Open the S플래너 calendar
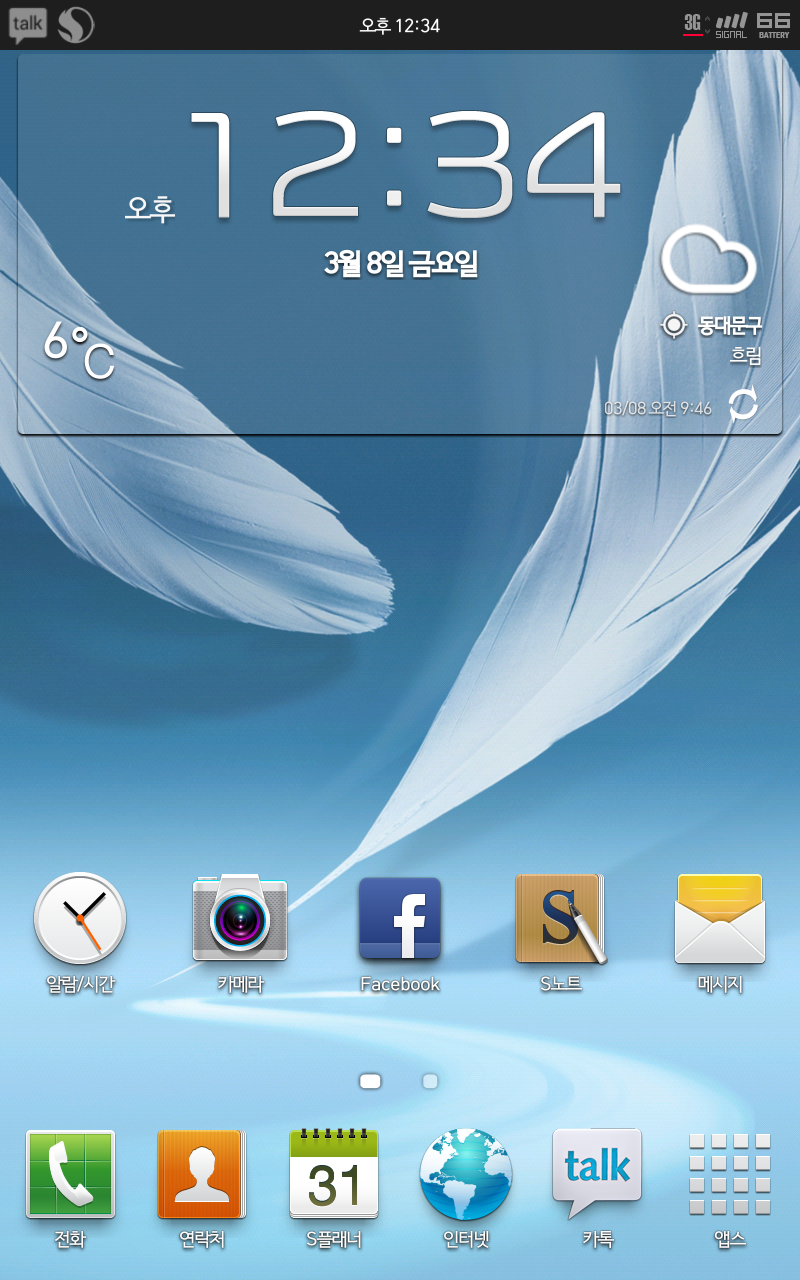The width and height of the screenshot is (800, 1280). point(334,1174)
